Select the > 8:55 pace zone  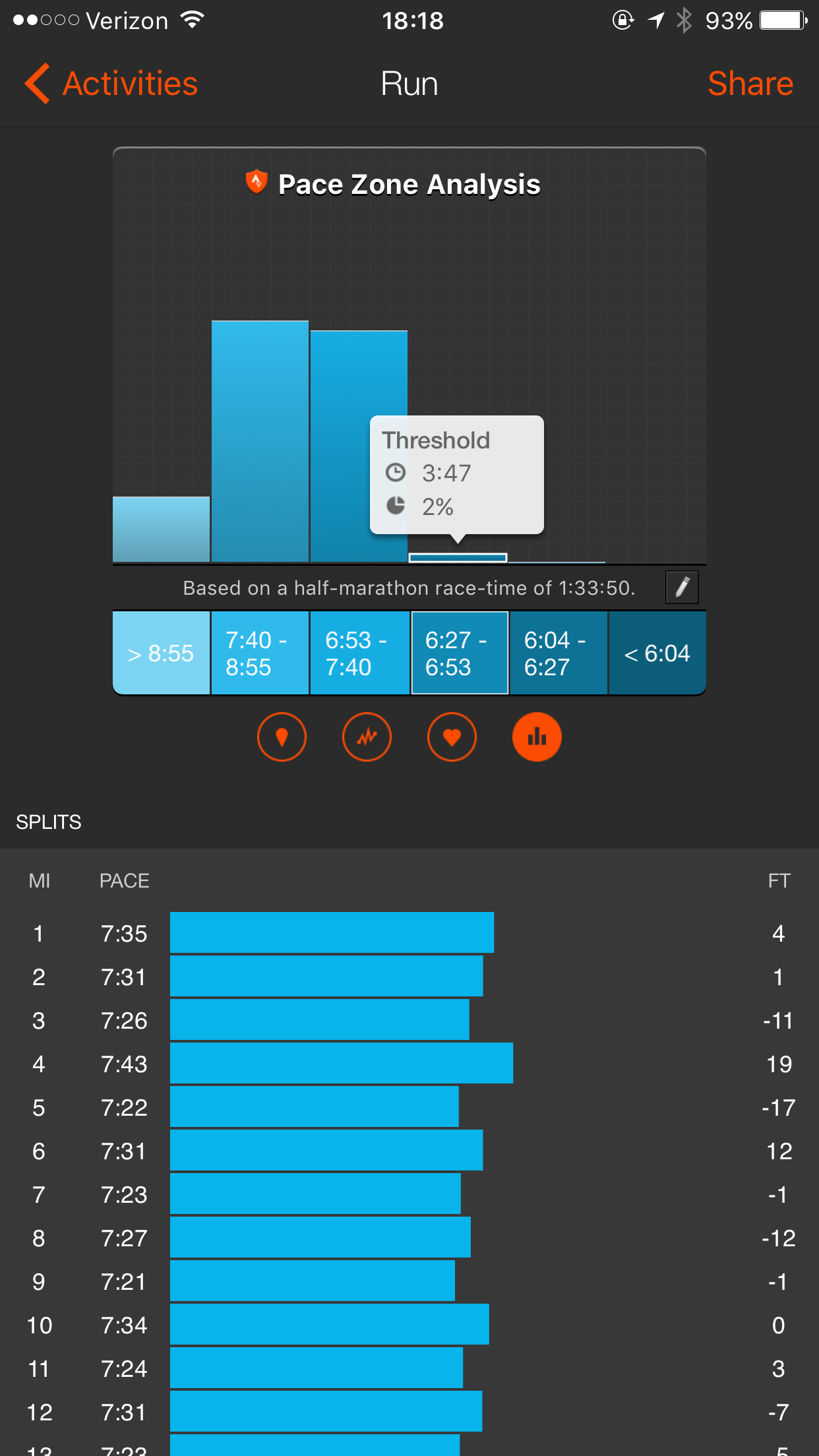162,653
